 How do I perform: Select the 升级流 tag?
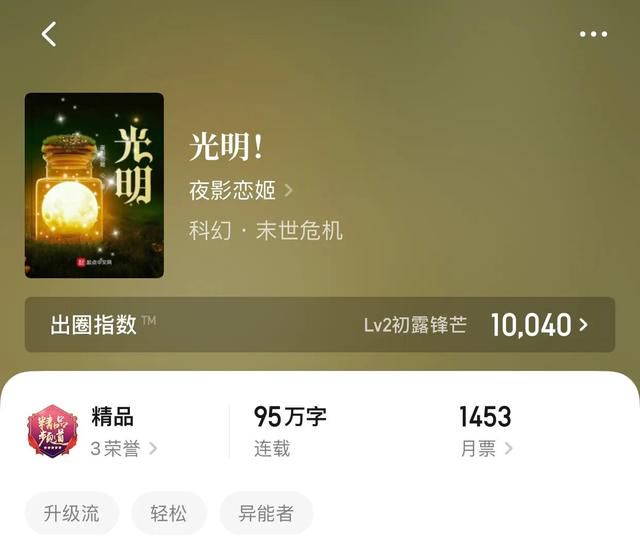coord(72,514)
